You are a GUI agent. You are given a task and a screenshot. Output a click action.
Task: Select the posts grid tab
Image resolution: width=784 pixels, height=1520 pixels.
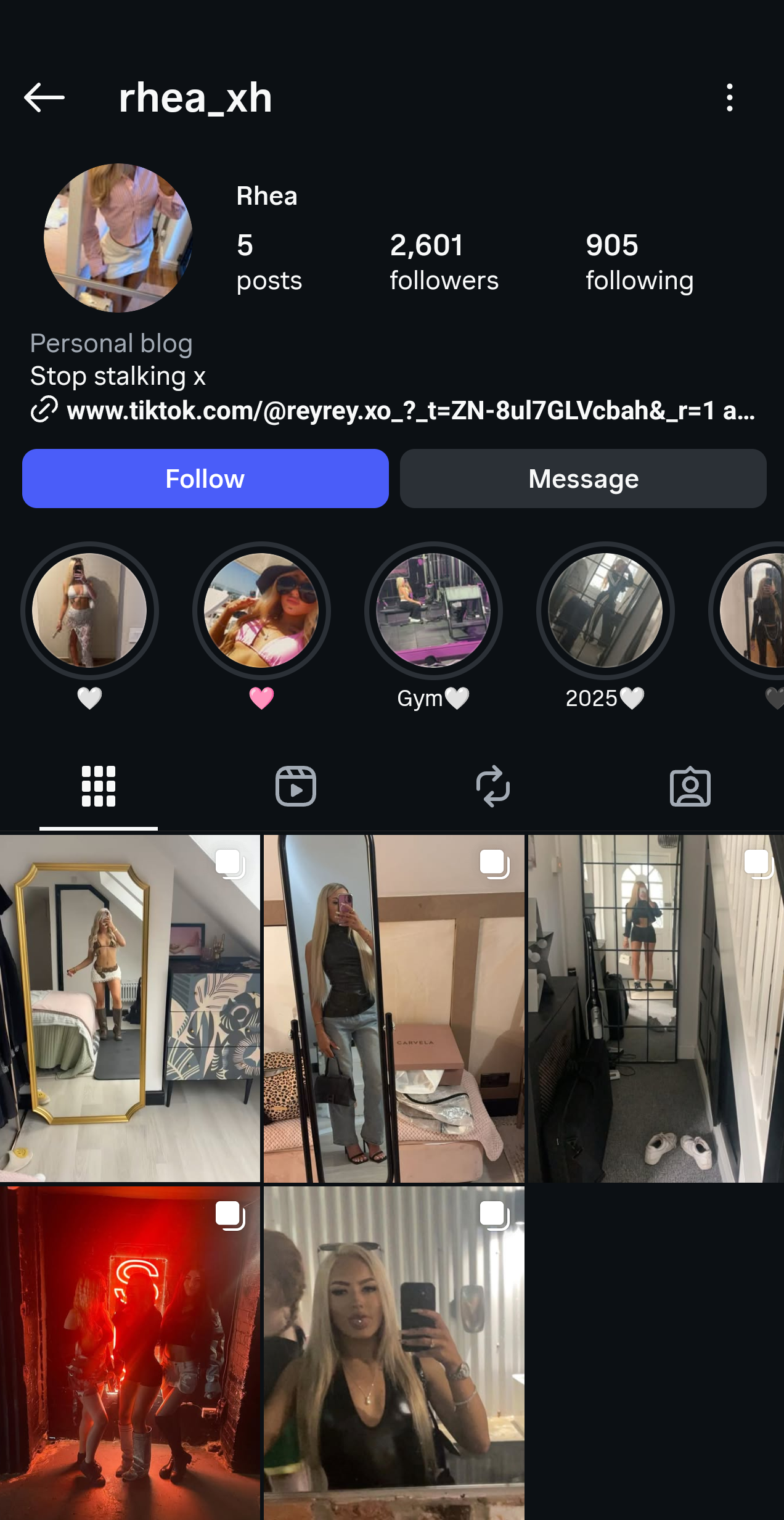99,786
